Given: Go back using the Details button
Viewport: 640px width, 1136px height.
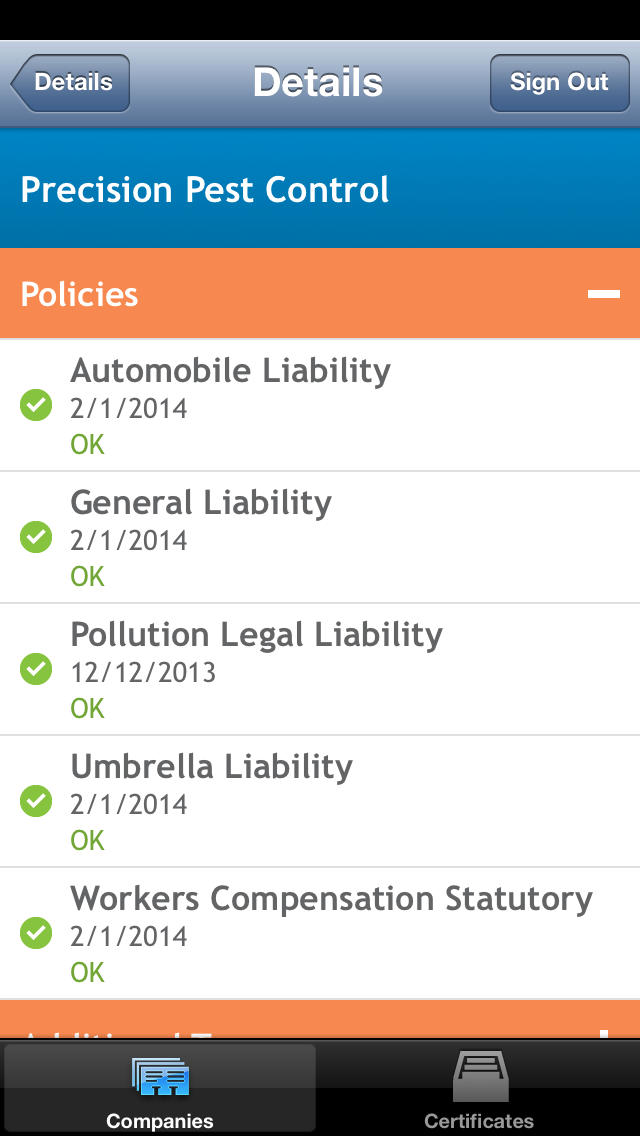Looking at the screenshot, I should click(x=70, y=83).
